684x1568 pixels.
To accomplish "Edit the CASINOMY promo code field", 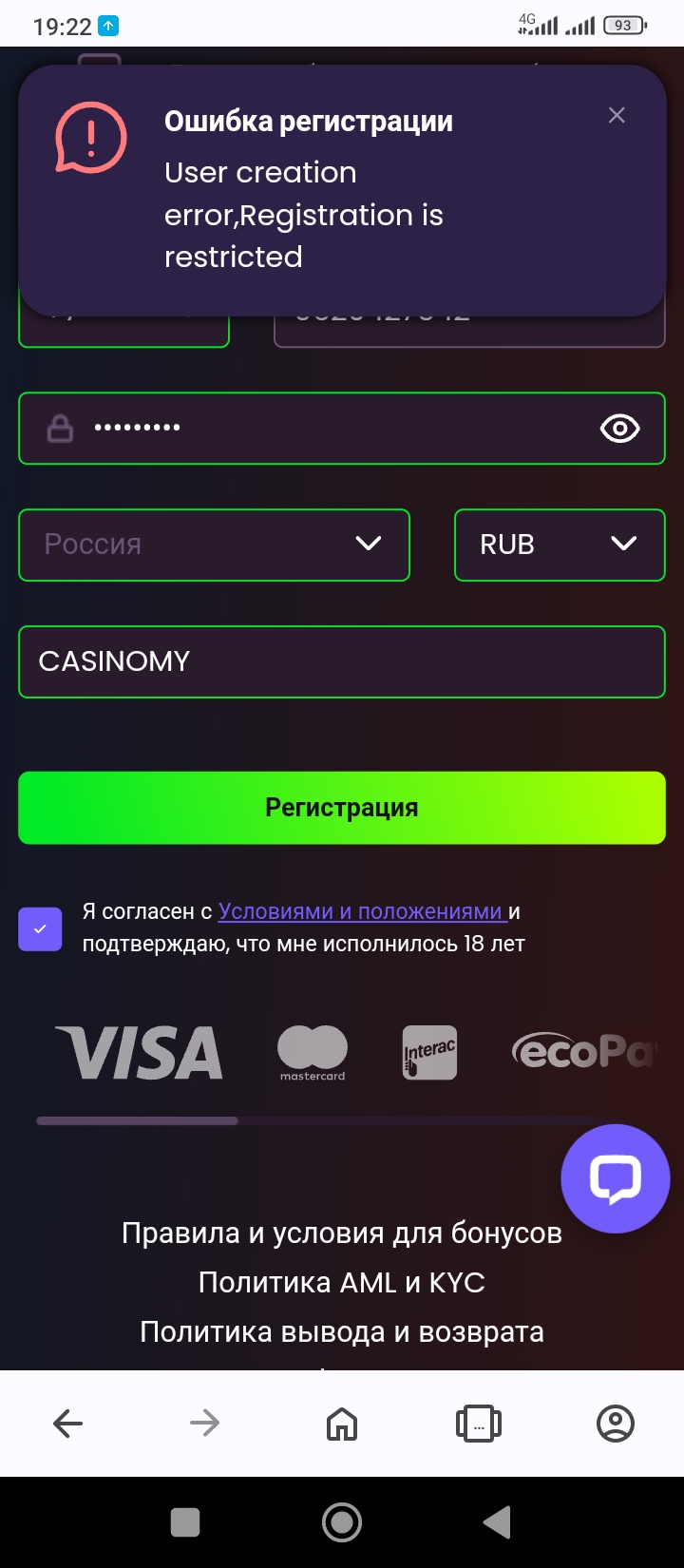I will 341,661.
